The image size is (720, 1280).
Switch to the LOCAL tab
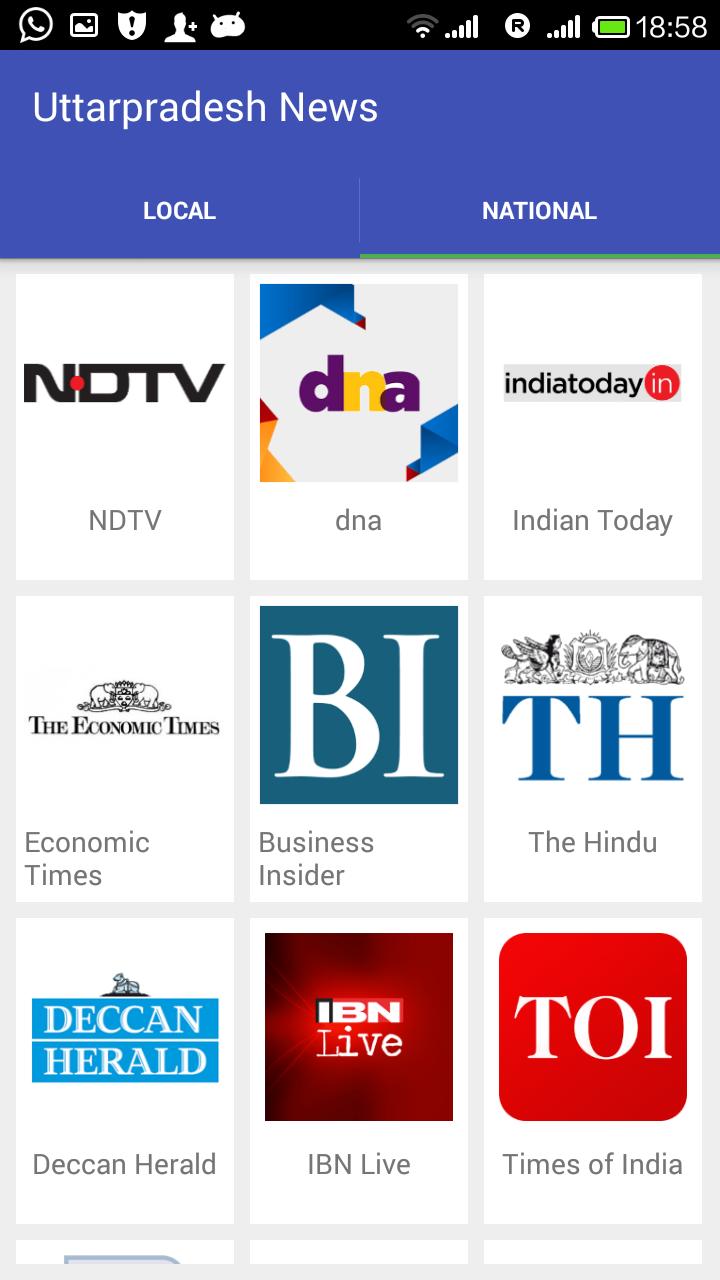[x=179, y=211]
